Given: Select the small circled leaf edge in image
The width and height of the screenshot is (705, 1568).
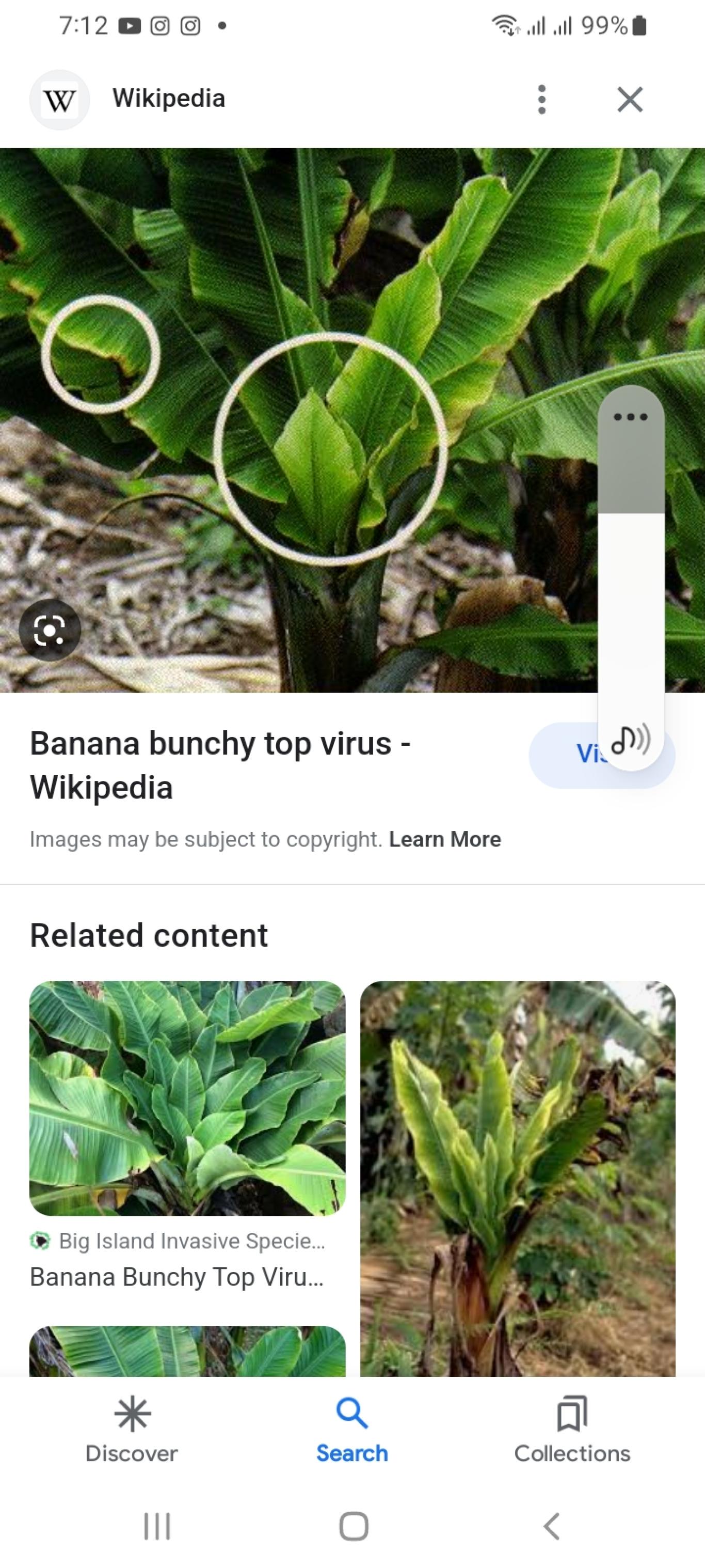Looking at the screenshot, I should coord(101,354).
